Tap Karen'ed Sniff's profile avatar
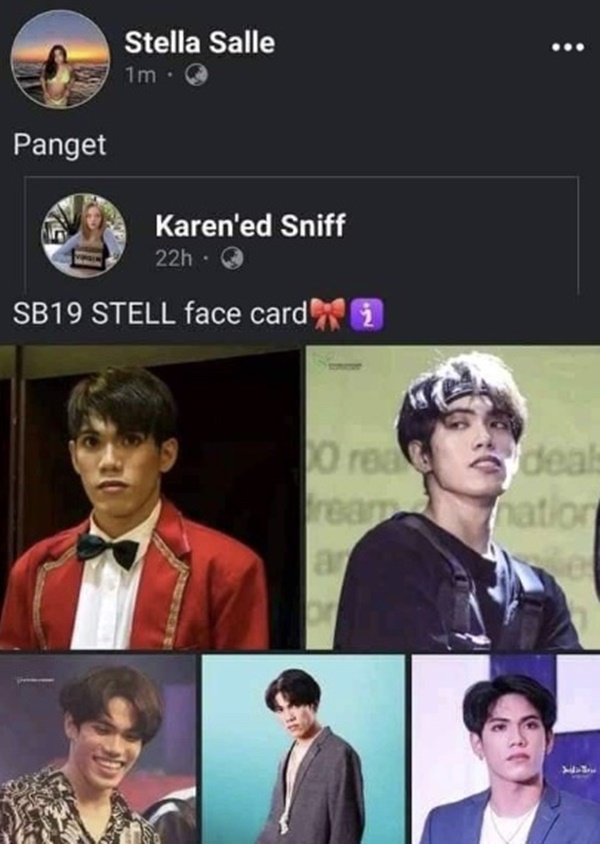Screen dimensions: 600x844 pyautogui.click(x=83, y=236)
